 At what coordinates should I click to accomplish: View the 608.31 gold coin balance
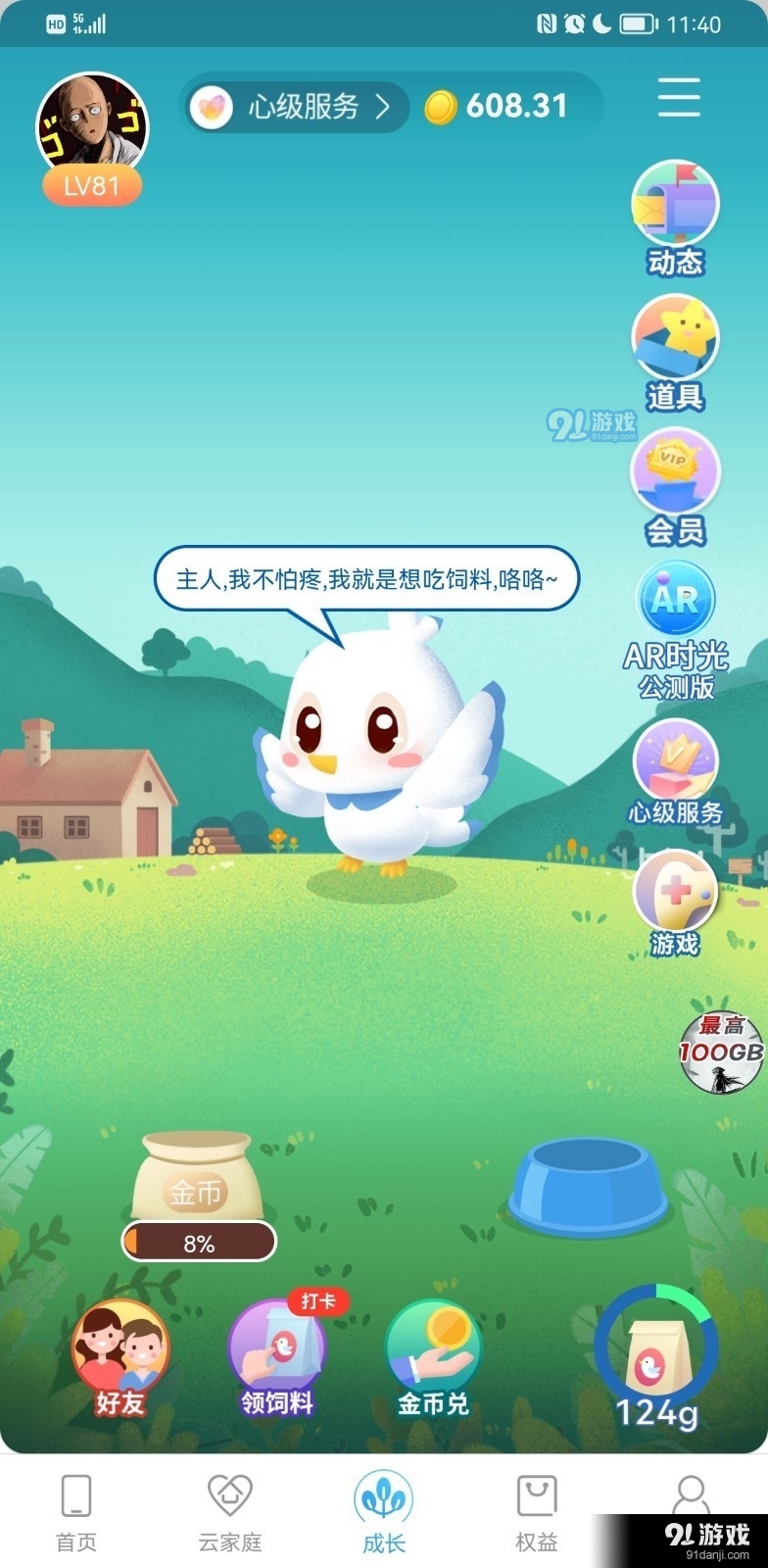coord(498,106)
